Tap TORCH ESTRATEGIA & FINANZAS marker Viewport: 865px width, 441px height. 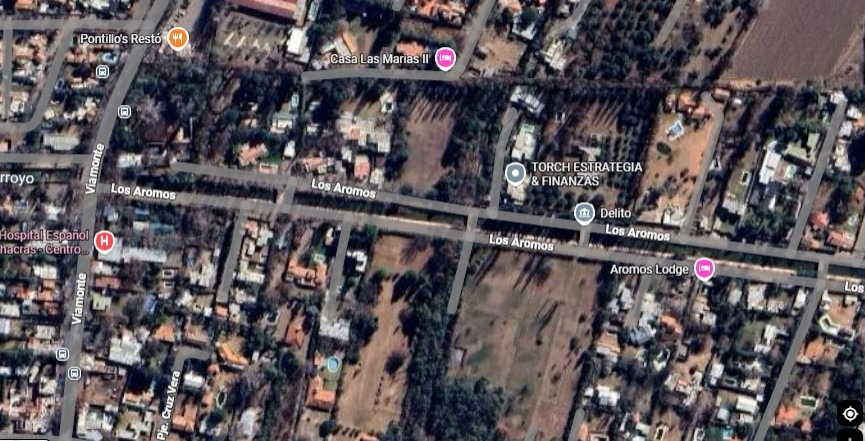click(515, 174)
